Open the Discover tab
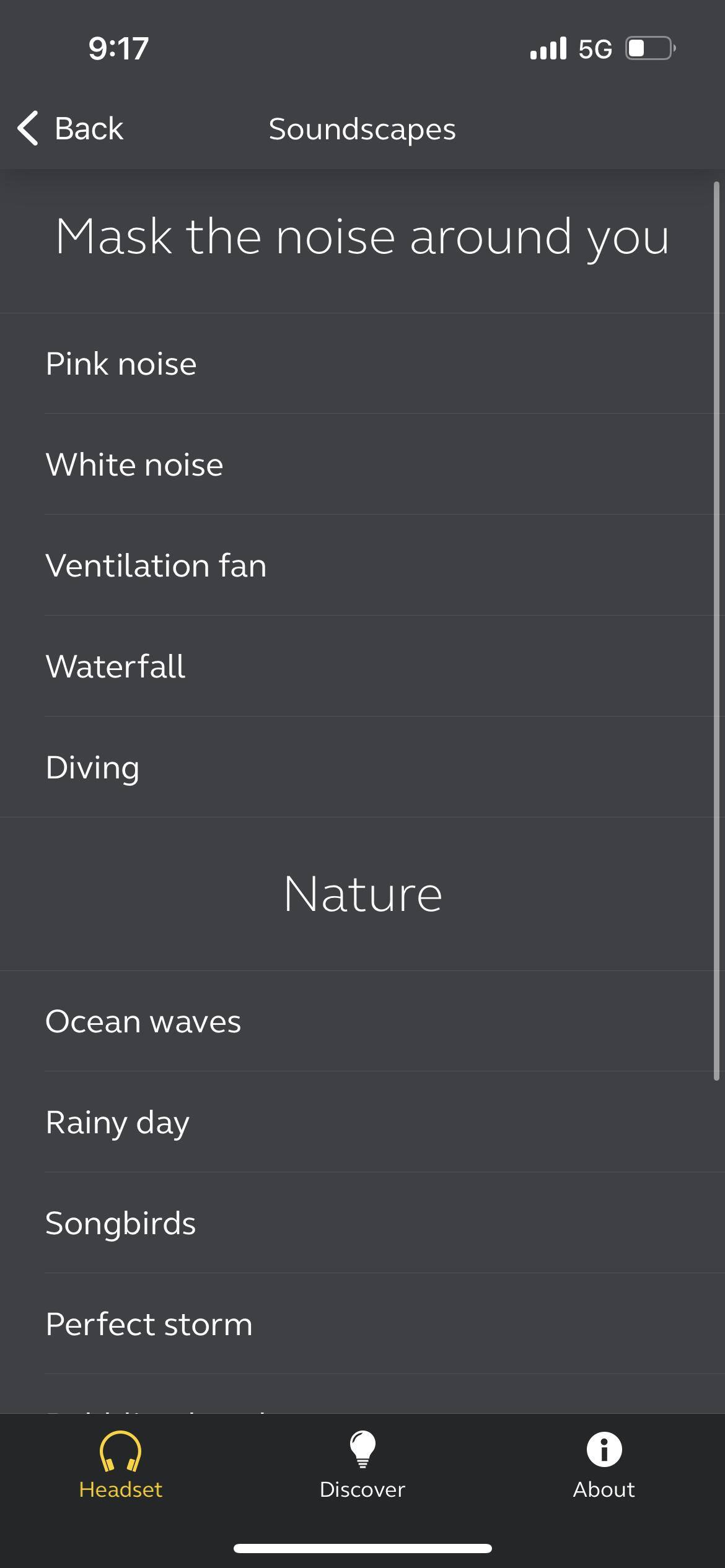The height and width of the screenshot is (1568, 725). 362,1465
